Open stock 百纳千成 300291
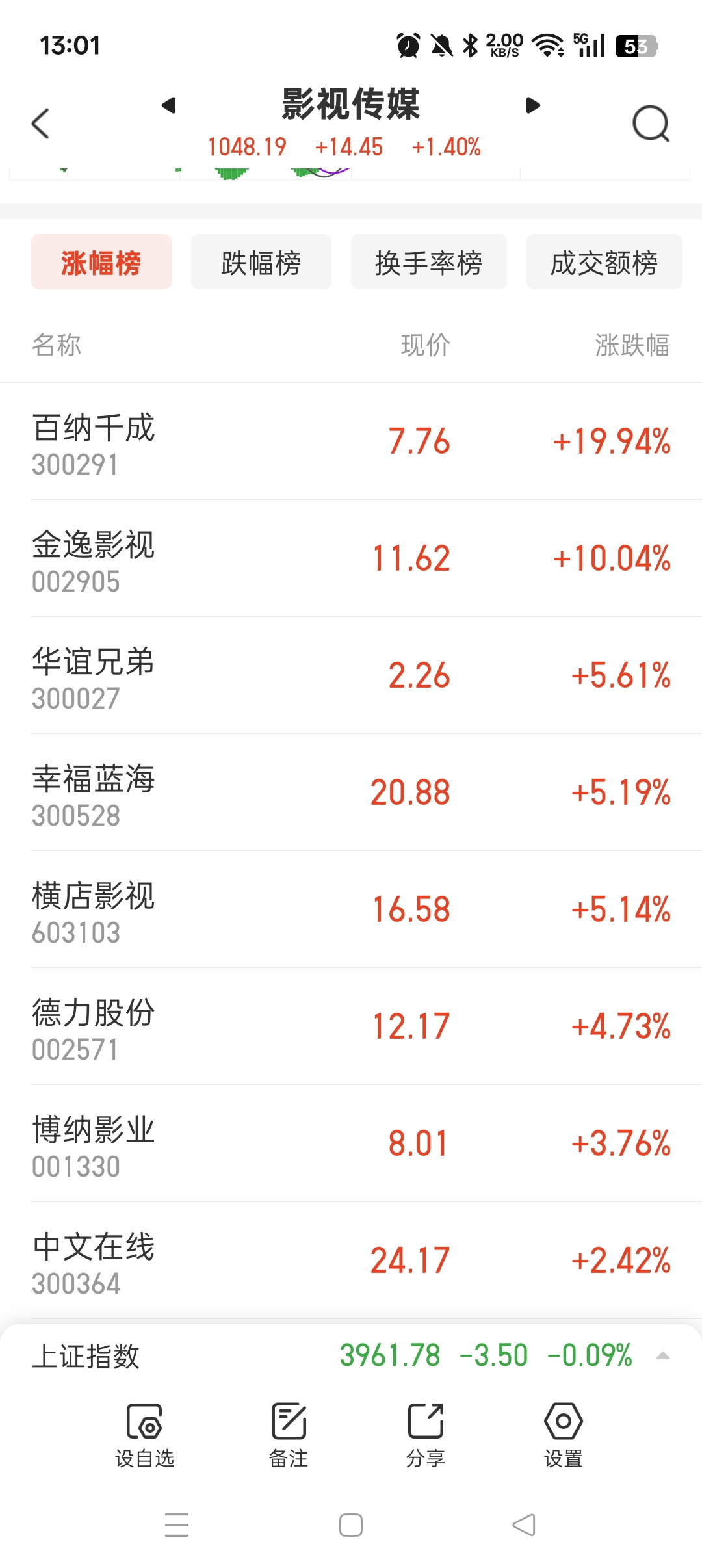This screenshot has height=1568, width=702. [x=351, y=442]
